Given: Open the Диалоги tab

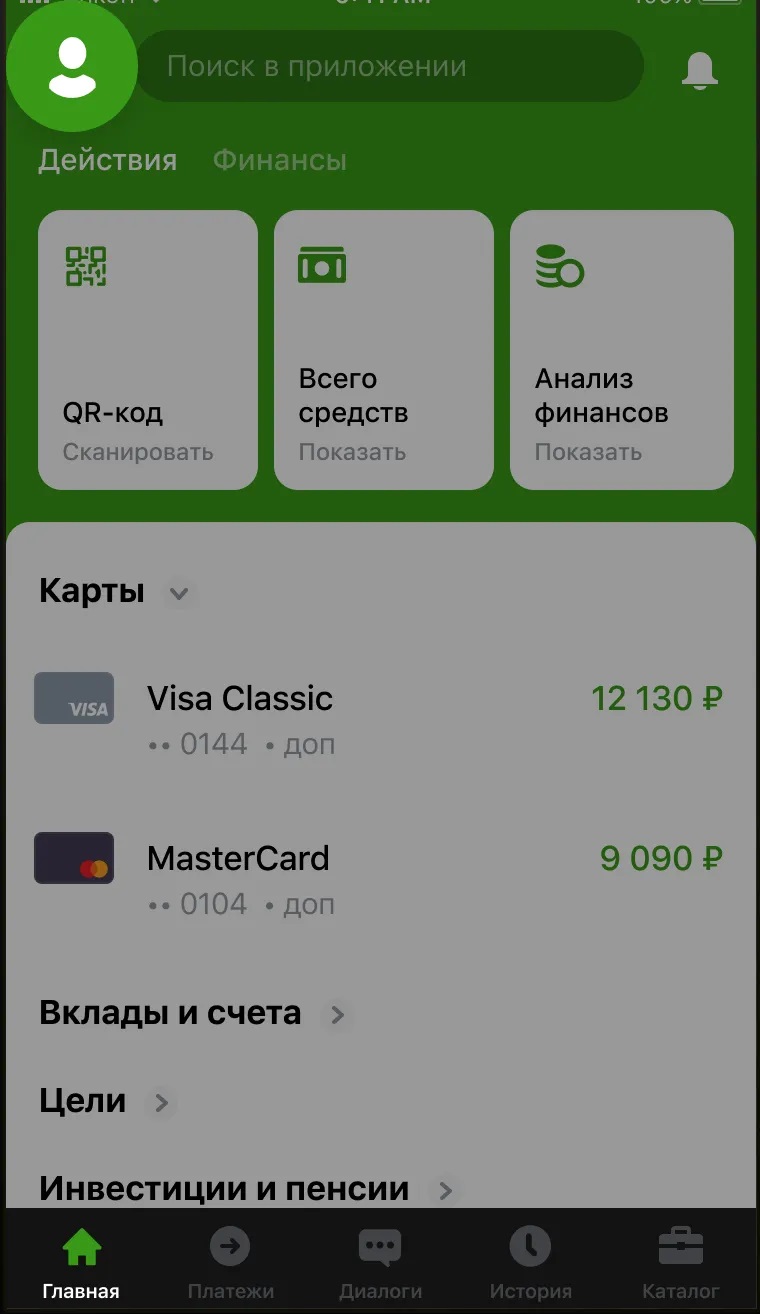Looking at the screenshot, I should tap(380, 1262).
